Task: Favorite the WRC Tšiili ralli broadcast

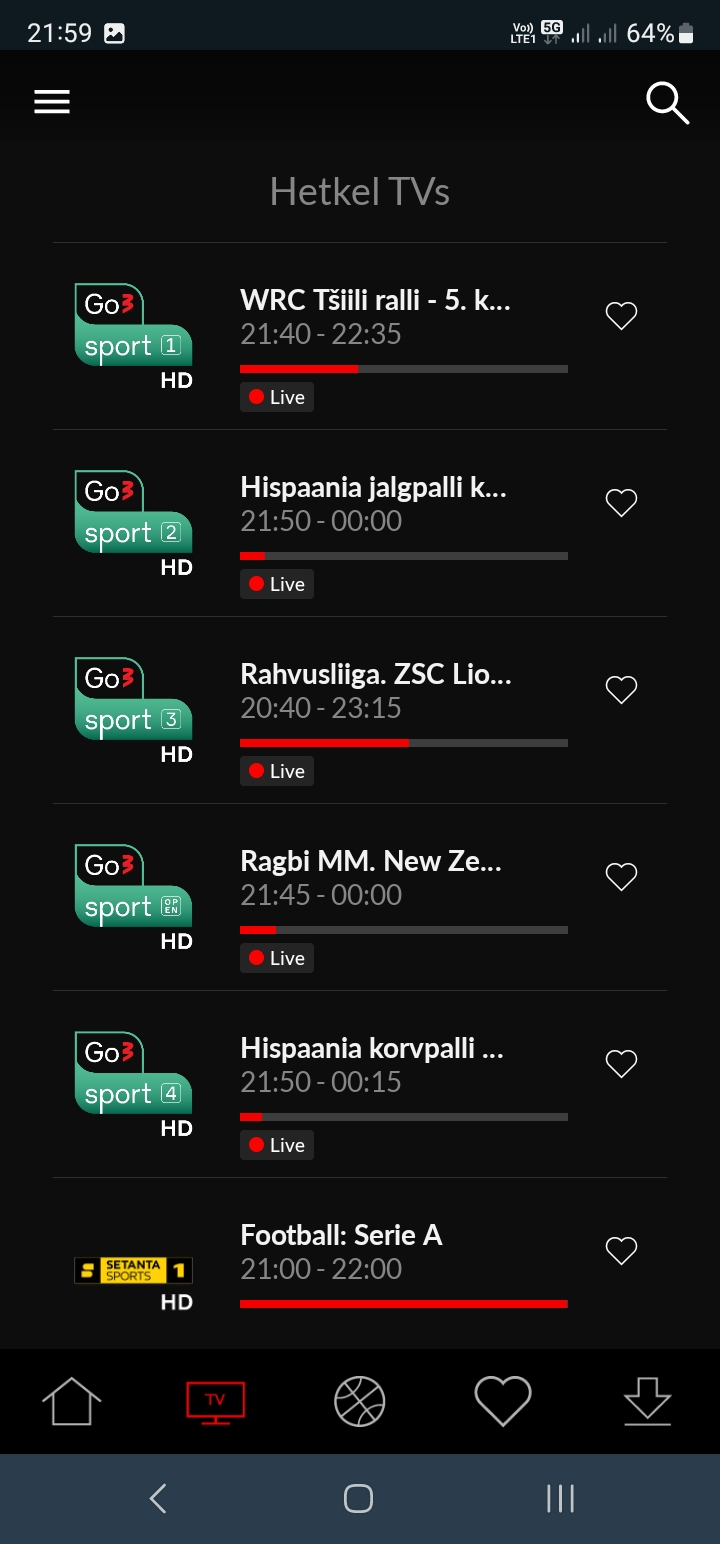Action: [622, 316]
